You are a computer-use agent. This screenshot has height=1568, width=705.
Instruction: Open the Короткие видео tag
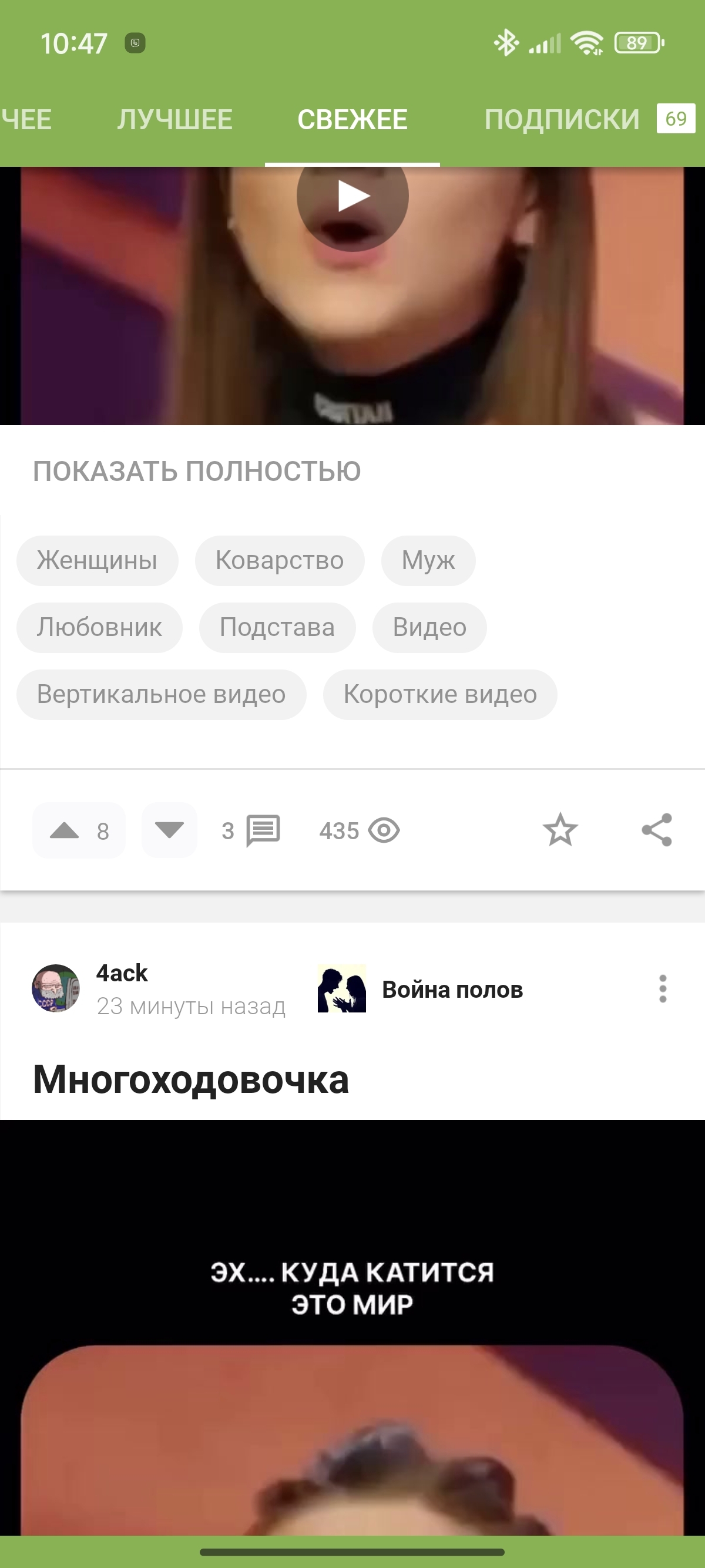(x=439, y=695)
